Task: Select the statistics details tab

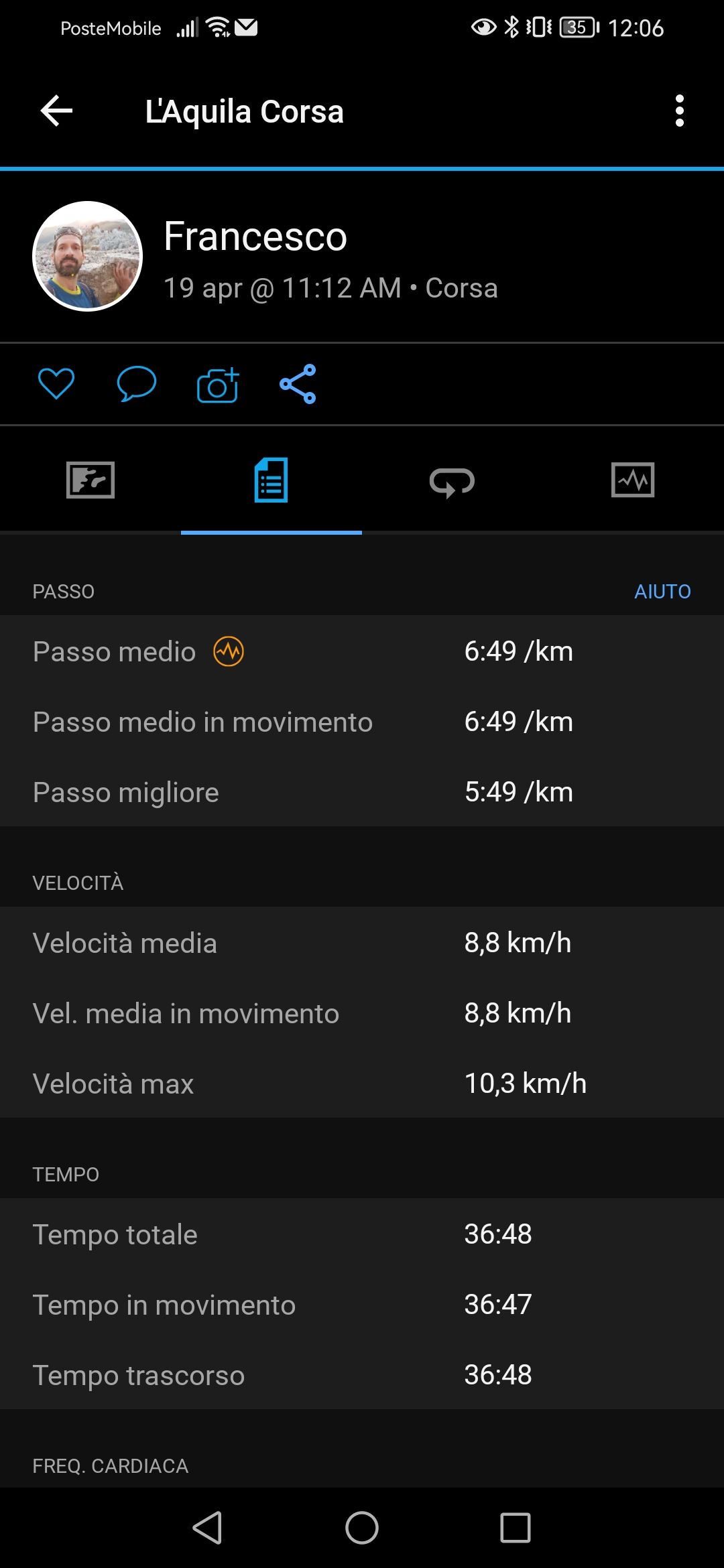Action: [x=271, y=480]
